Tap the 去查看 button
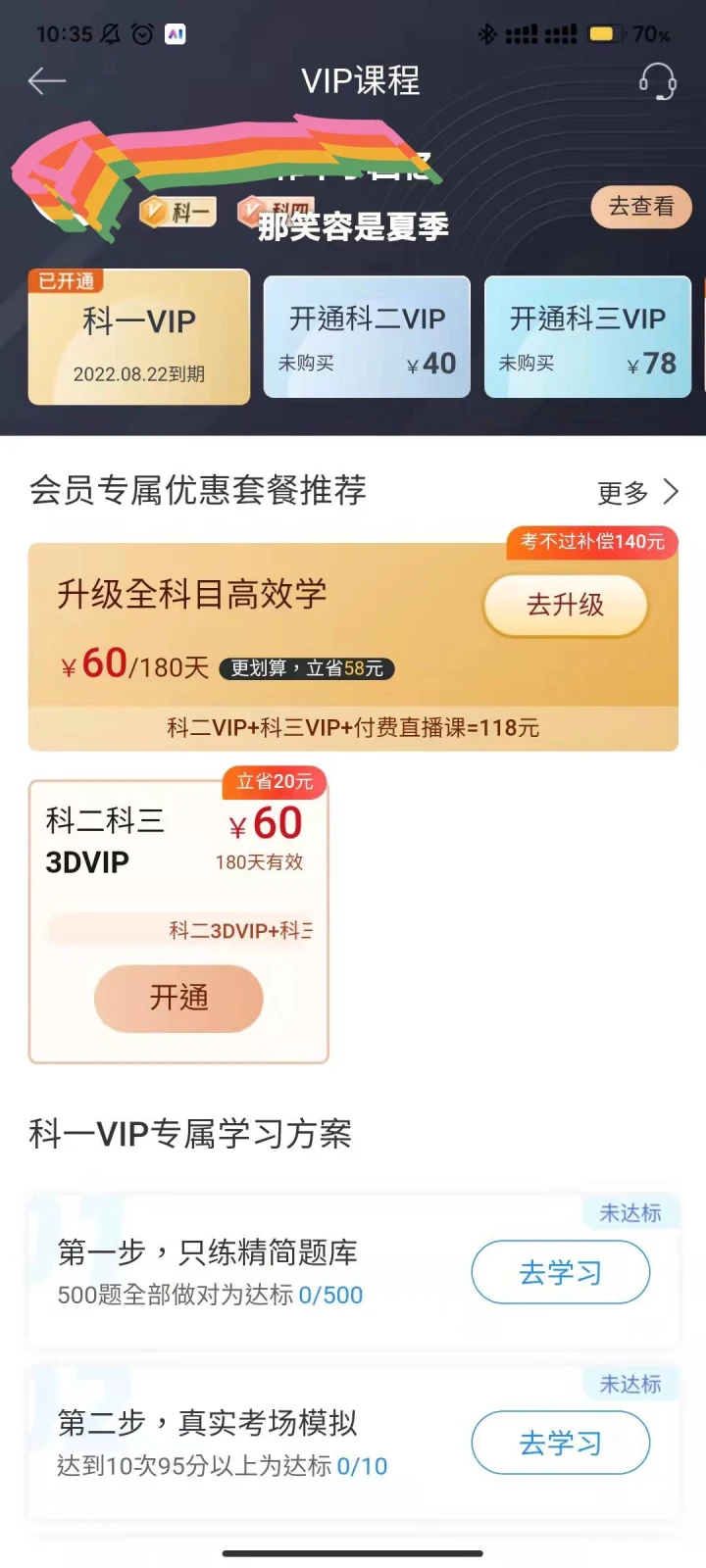 click(641, 207)
